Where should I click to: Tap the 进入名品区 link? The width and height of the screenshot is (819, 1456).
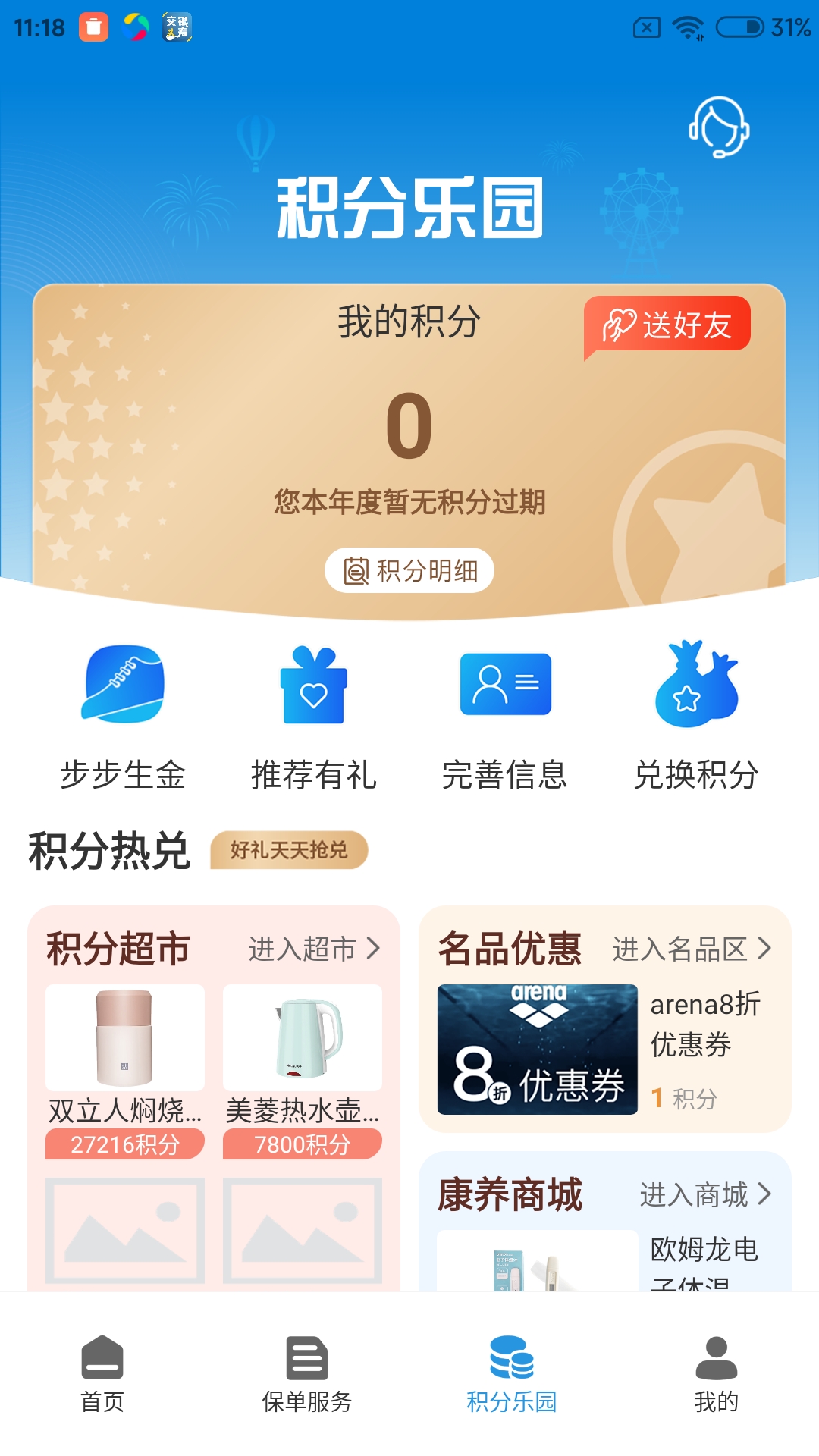point(692,949)
